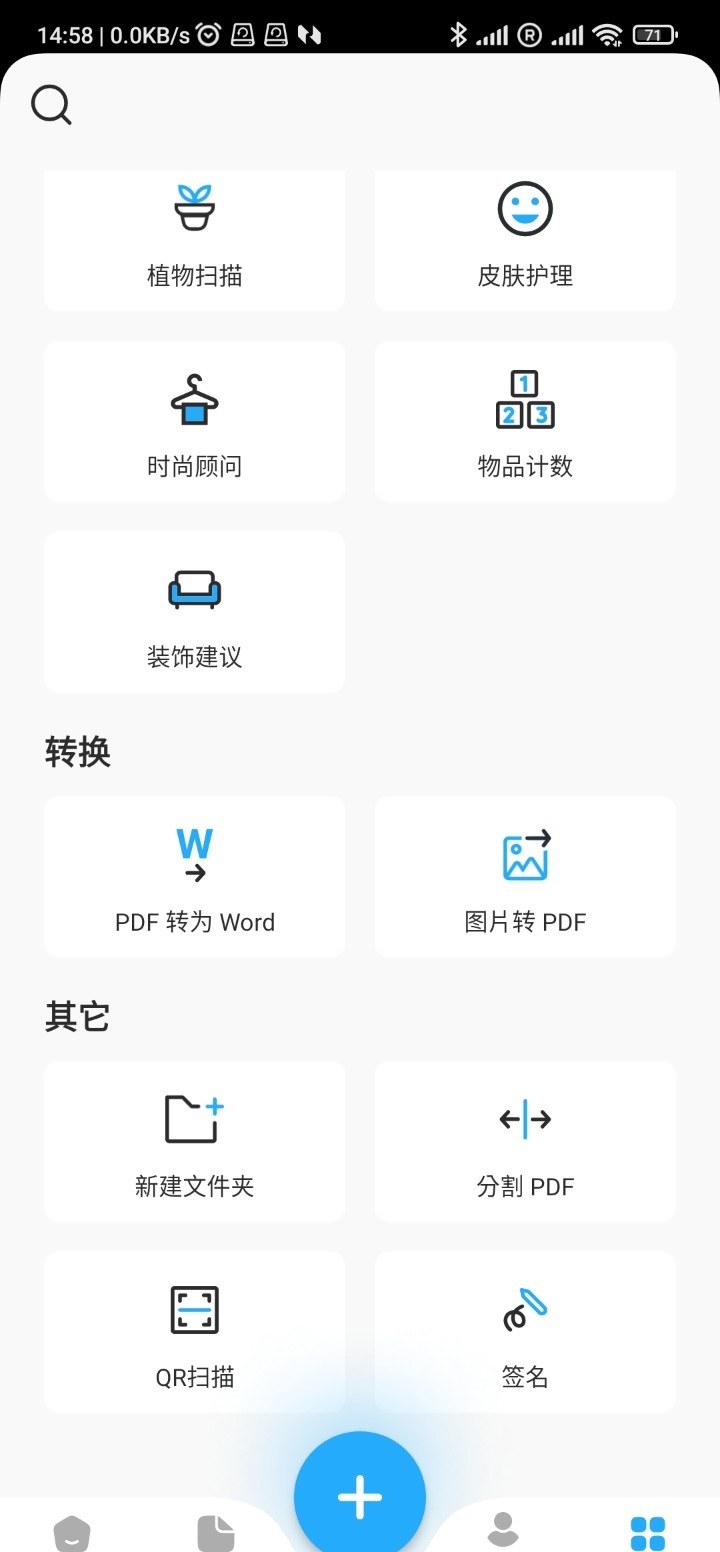Open the search function
720x1552 pixels.
[x=51, y=104]
